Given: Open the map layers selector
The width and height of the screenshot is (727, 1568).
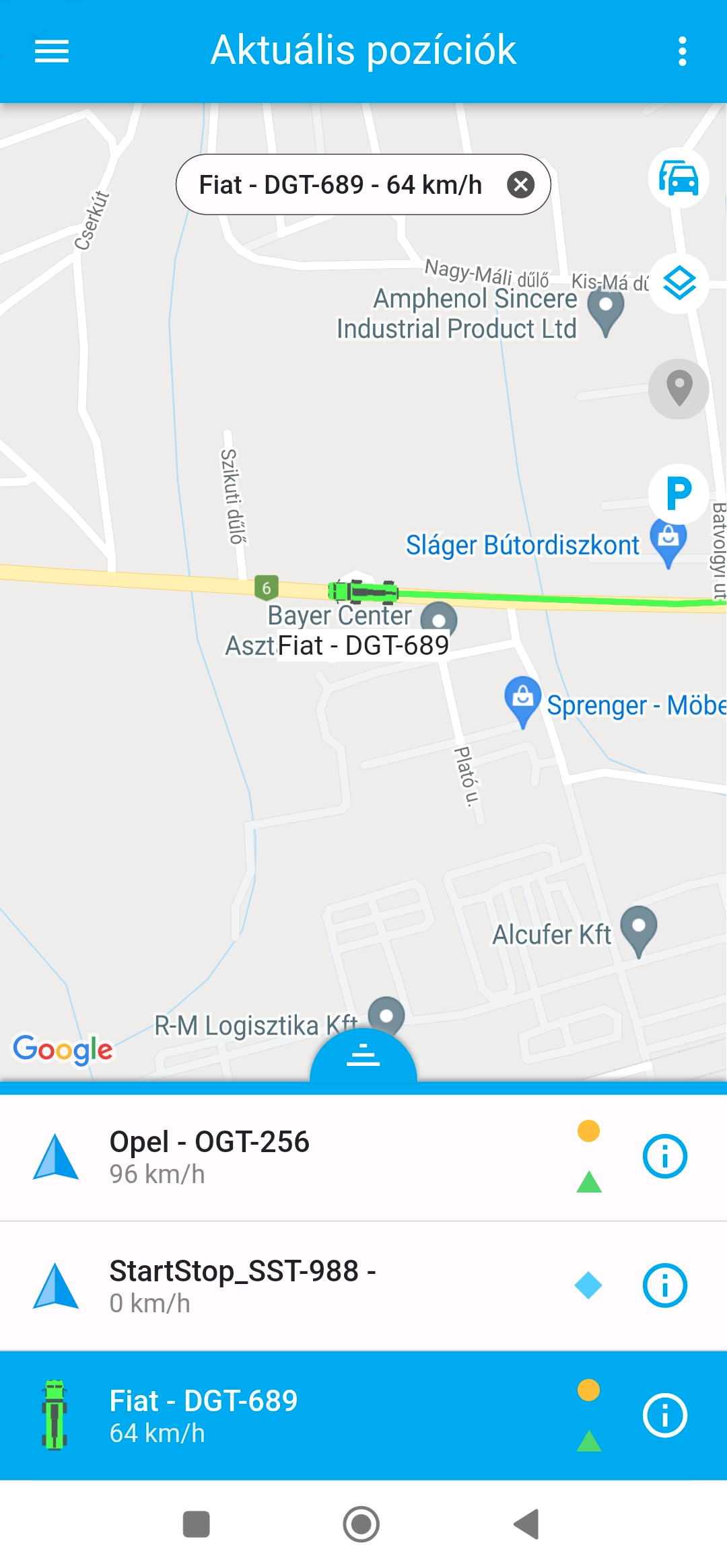Looking at the screenshot, I should [679, 283].
